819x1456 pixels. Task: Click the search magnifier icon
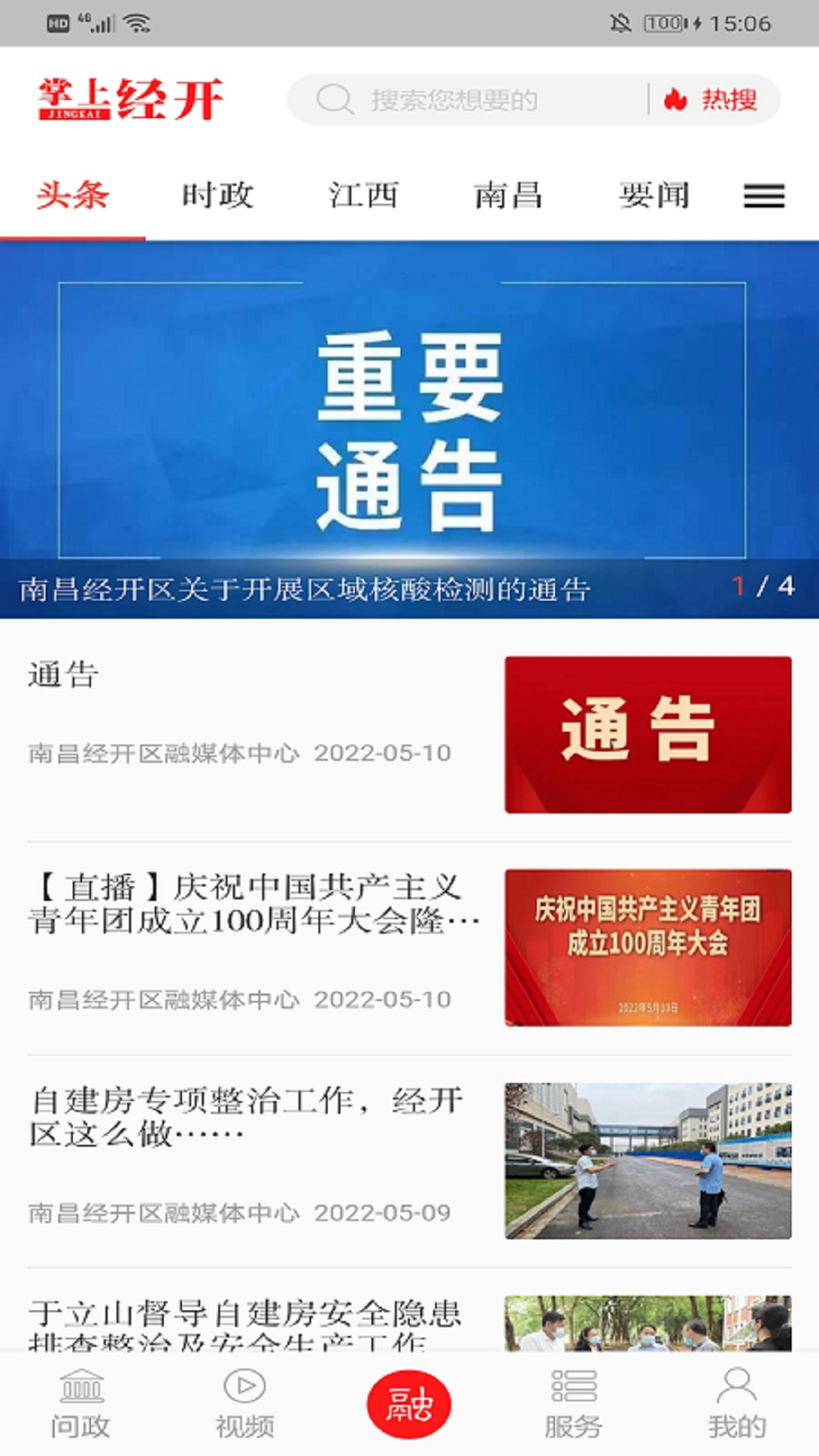coord(334,99)
